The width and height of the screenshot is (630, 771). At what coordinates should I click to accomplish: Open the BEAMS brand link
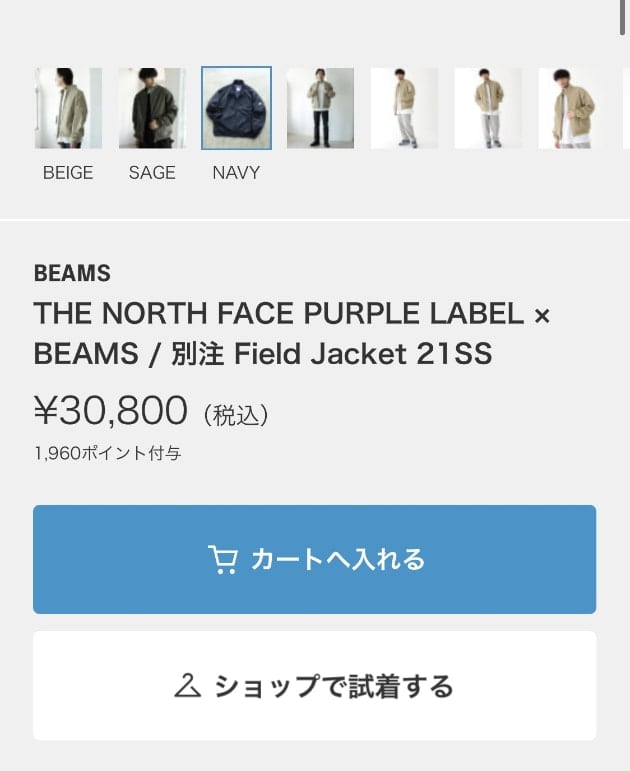(72, 273)
